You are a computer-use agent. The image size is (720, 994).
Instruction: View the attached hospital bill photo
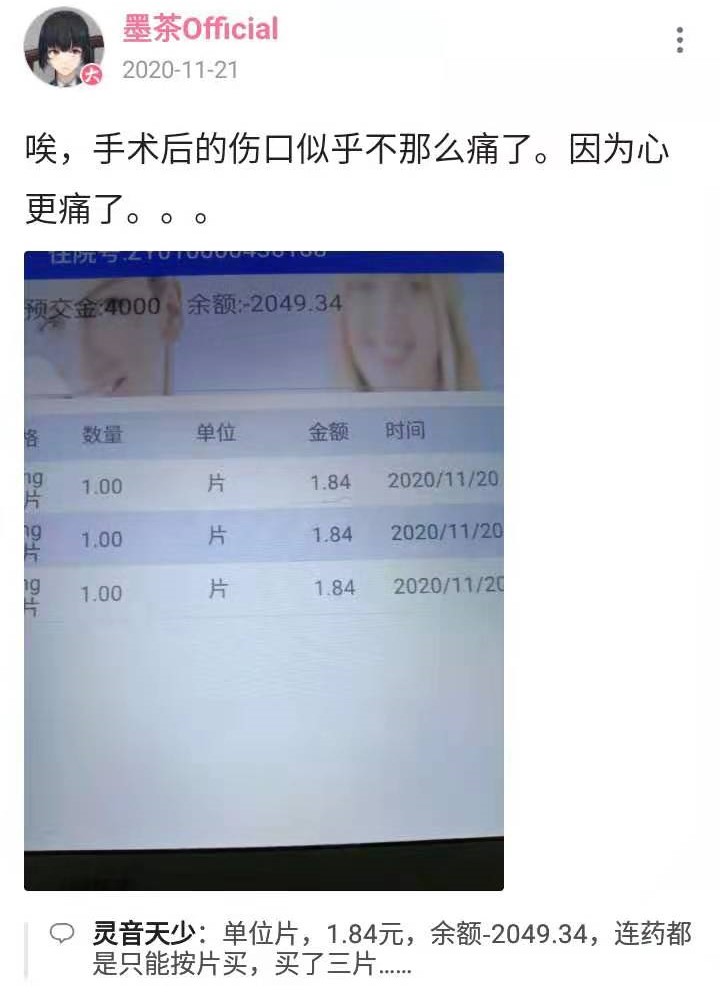click(x=263, y=570)
